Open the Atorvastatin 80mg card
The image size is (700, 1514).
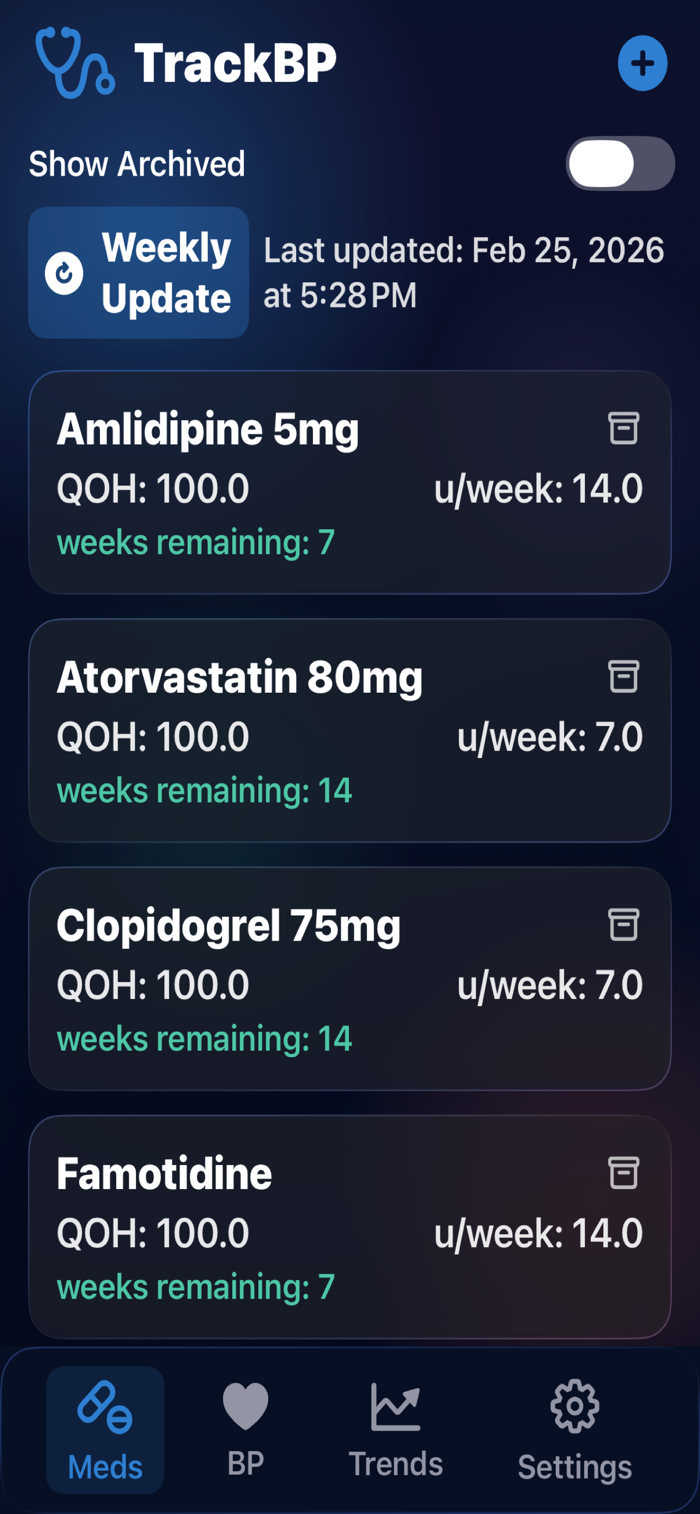pos(350,731)
